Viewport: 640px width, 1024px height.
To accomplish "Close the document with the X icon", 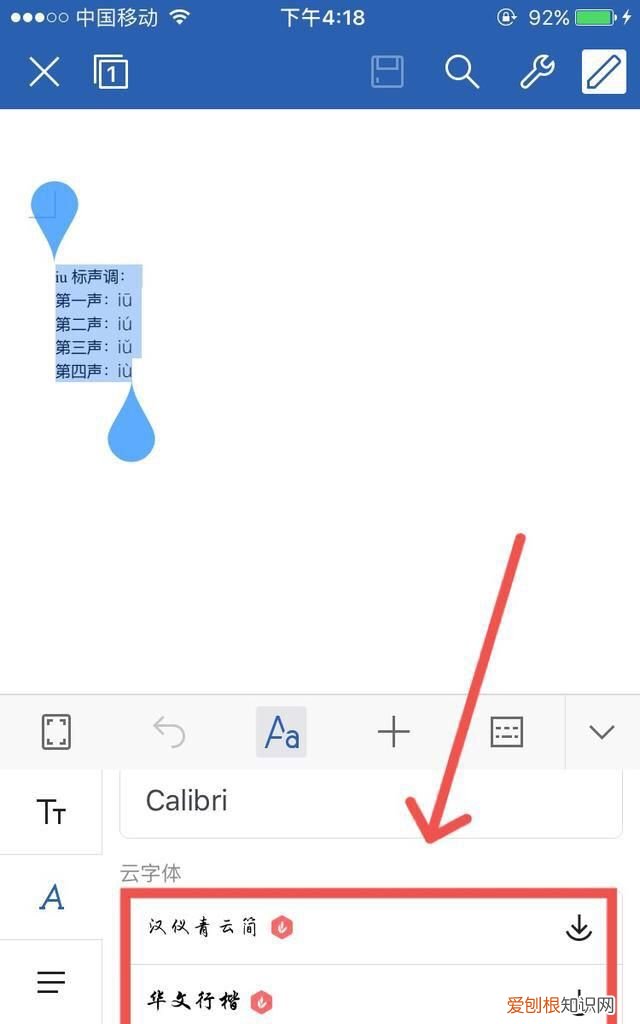I will point(44,72).
